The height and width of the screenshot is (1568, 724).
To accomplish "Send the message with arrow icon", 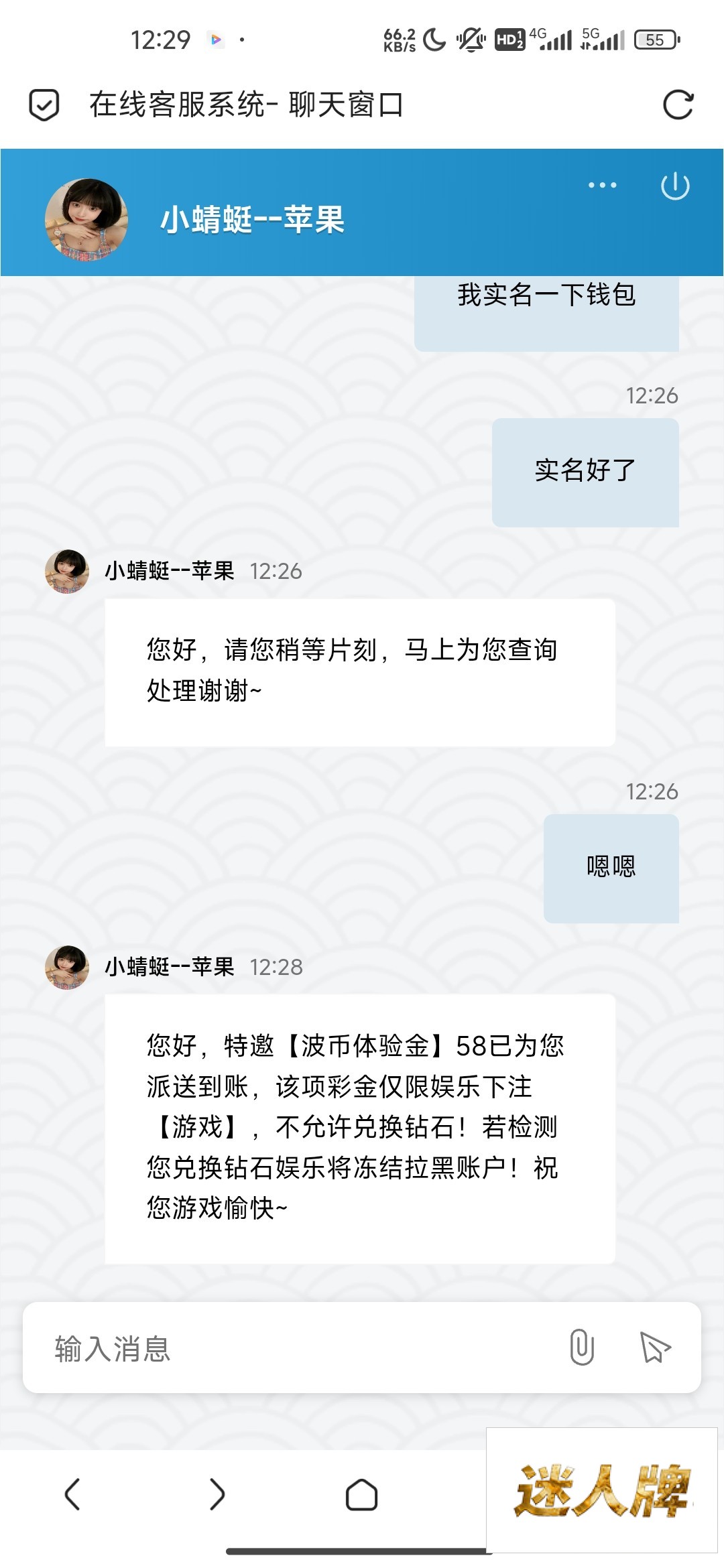I will coord(655,1347).
